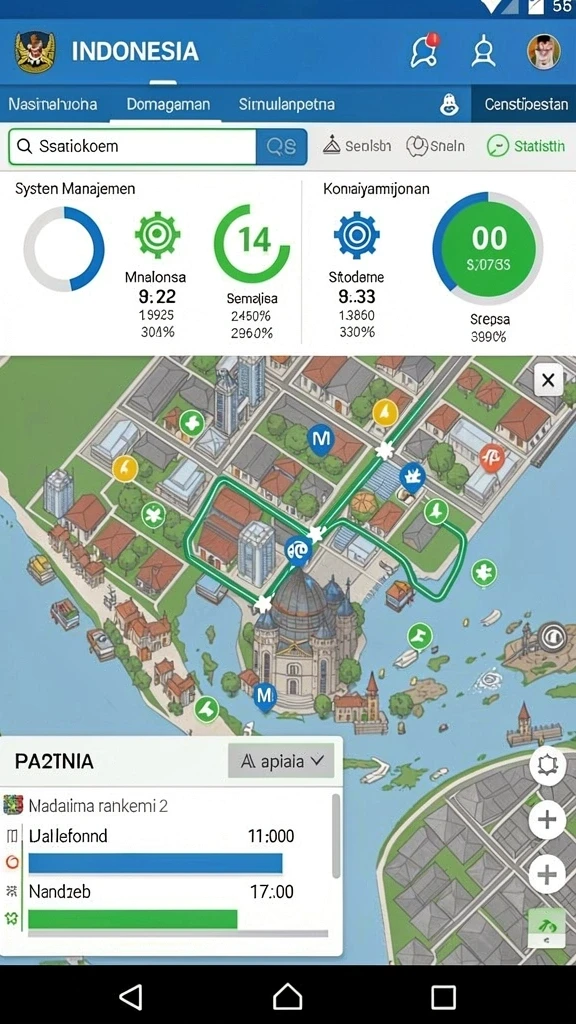Open the chat notifications icon
Screen dimensions: 576x1024
423,51
